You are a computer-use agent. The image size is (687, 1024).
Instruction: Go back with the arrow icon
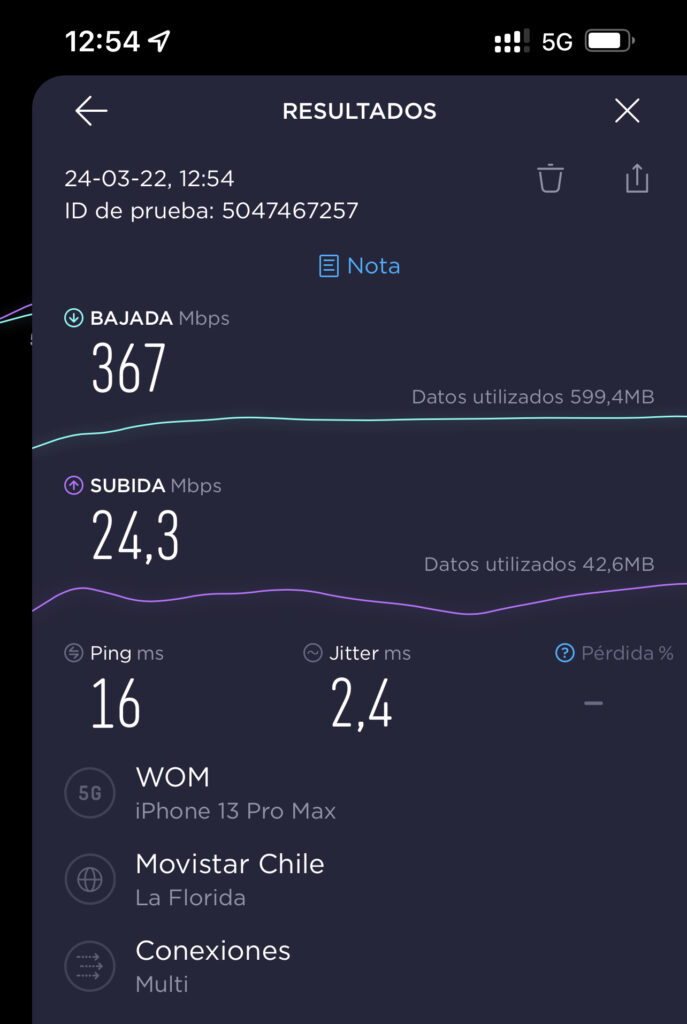[91, 111]
